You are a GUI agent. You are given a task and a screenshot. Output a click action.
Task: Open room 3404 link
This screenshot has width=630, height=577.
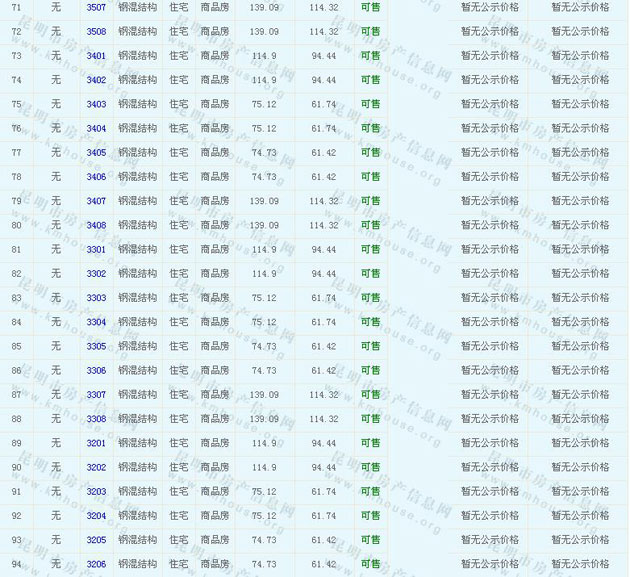click(x=96, y=128)
